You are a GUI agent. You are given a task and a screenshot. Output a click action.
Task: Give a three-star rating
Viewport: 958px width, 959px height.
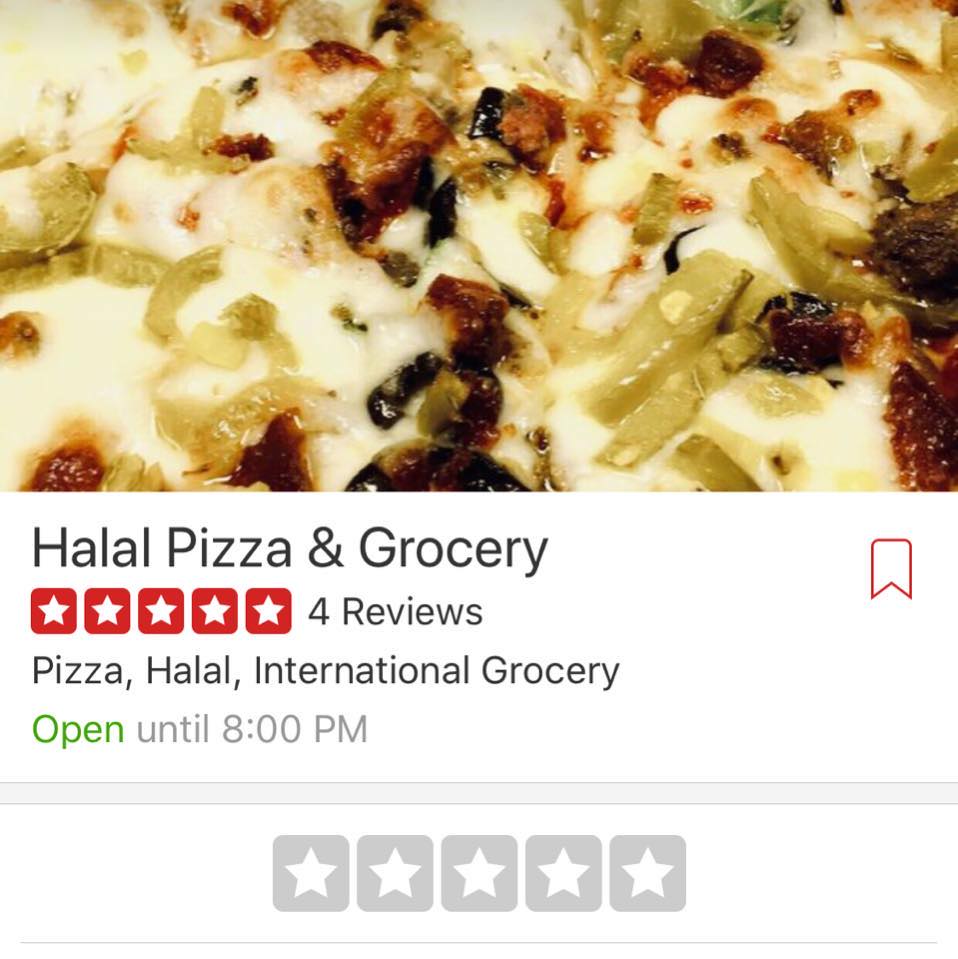tap(479, 873)
